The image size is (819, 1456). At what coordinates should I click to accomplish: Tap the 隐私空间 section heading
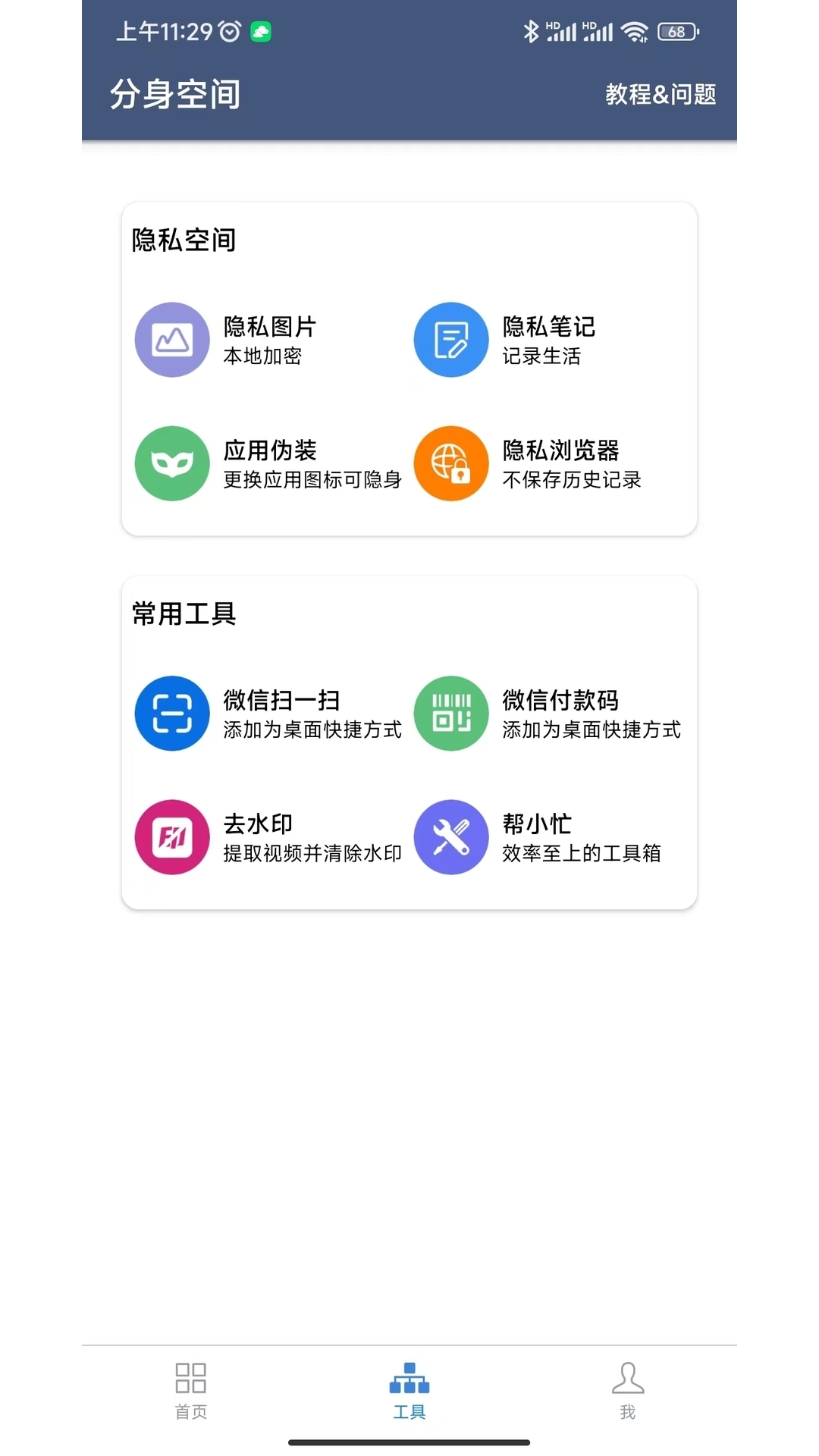click(182, 240)
